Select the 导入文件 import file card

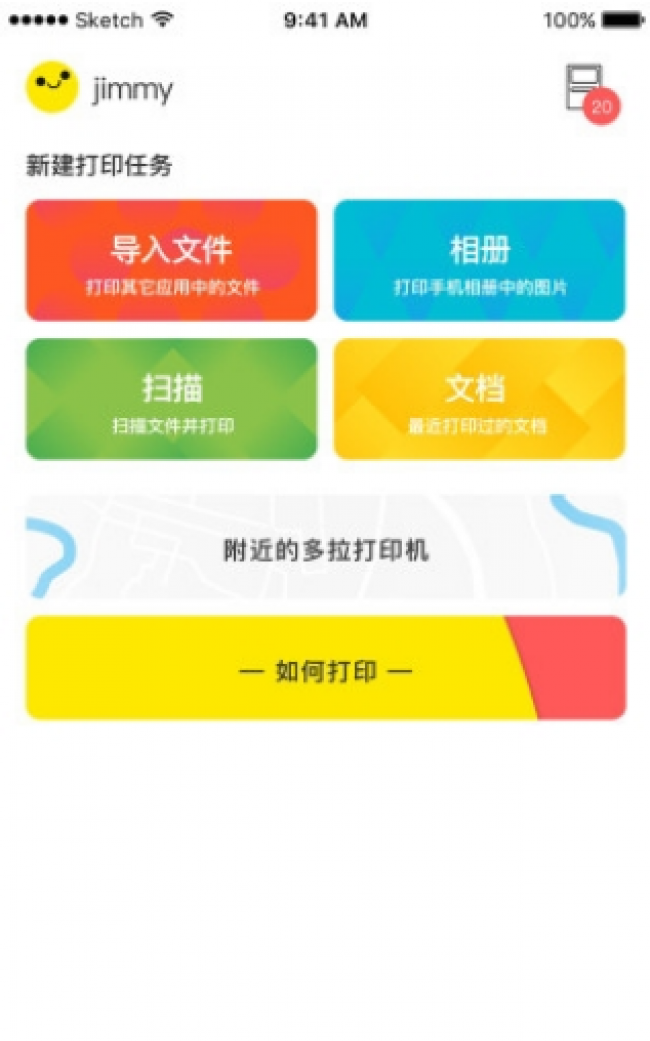(171, 260)
